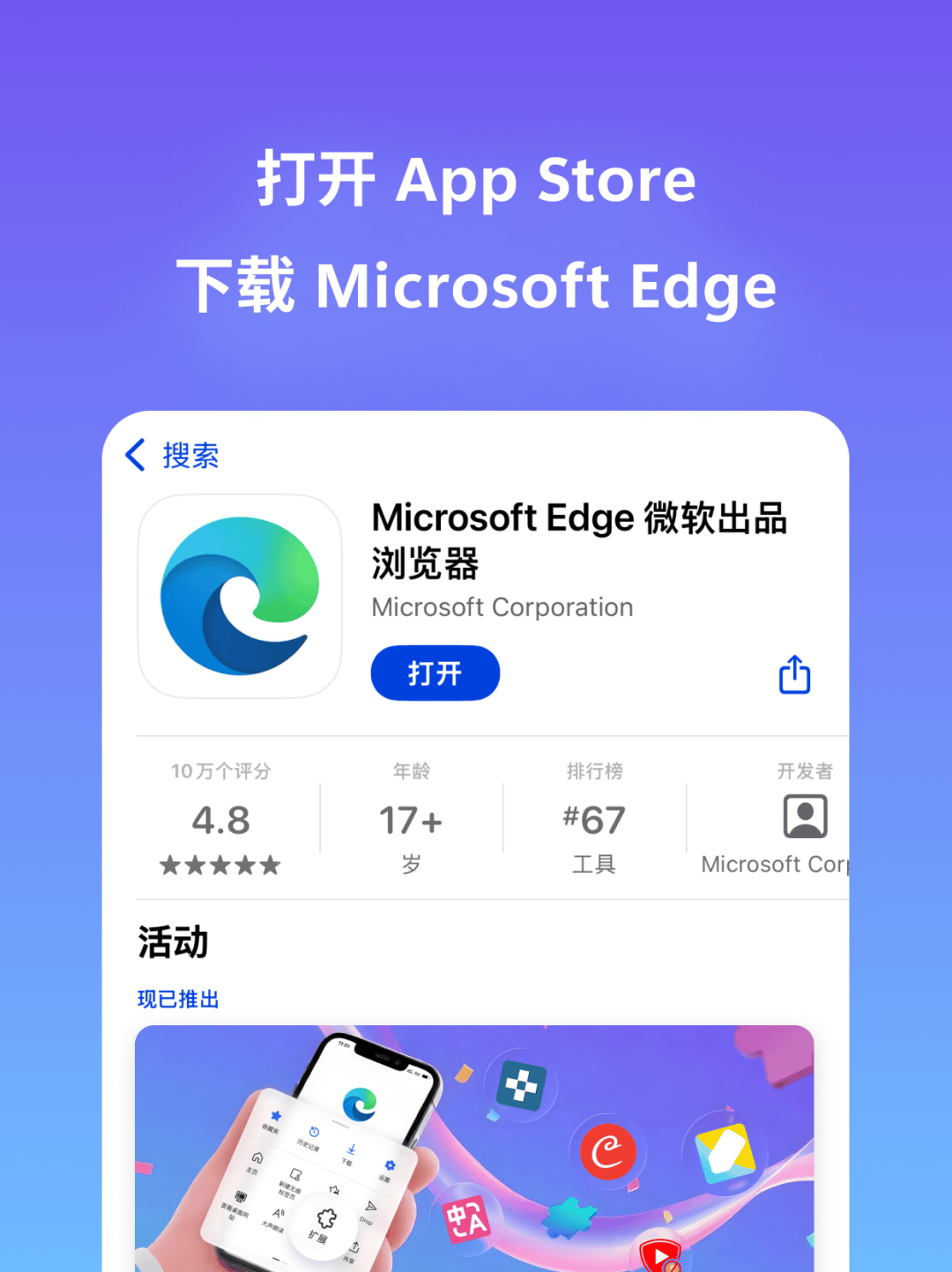Tap the 新建无痕标签页 InPrivate tab icon
952x1272 pixels.
[296, 1175]
